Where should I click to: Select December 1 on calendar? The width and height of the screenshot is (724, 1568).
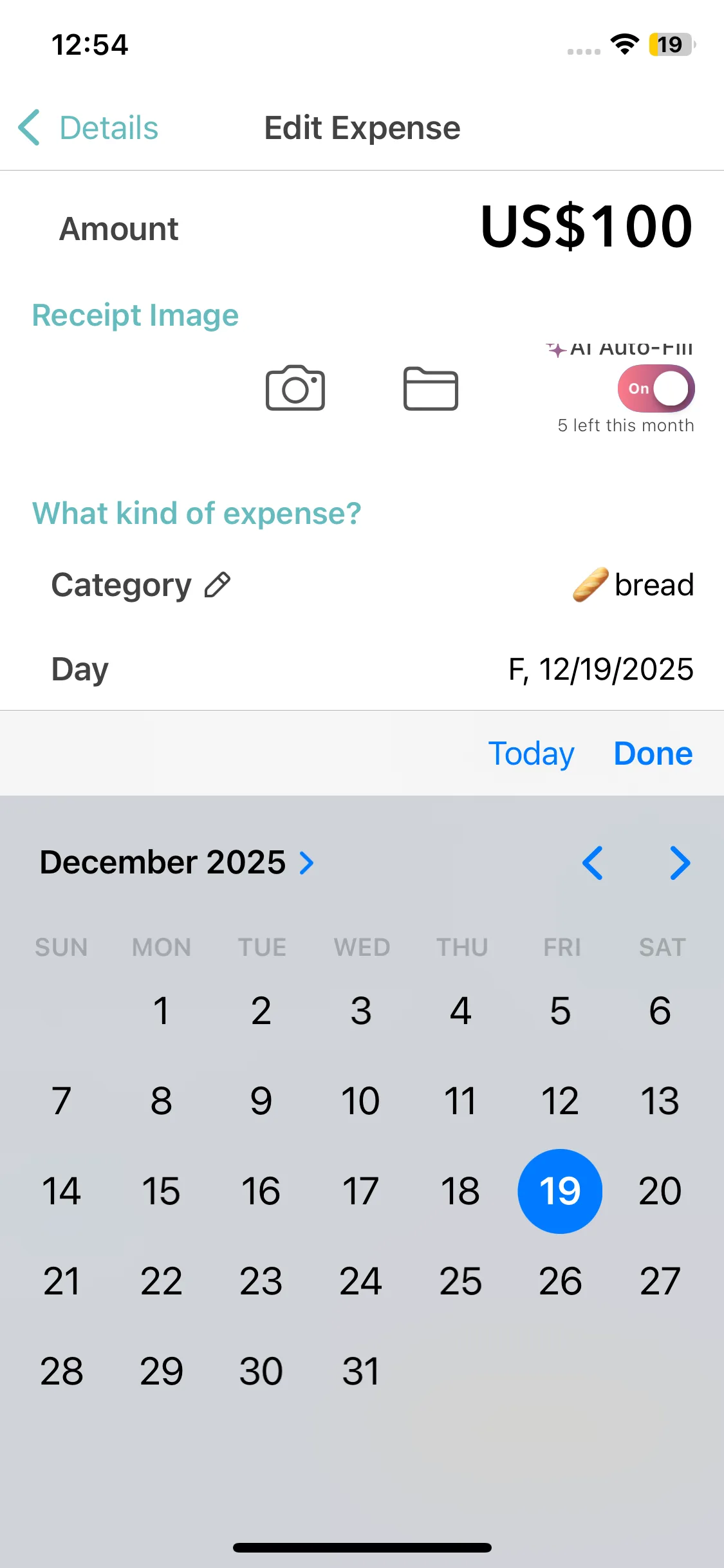tap(161, 1011)
